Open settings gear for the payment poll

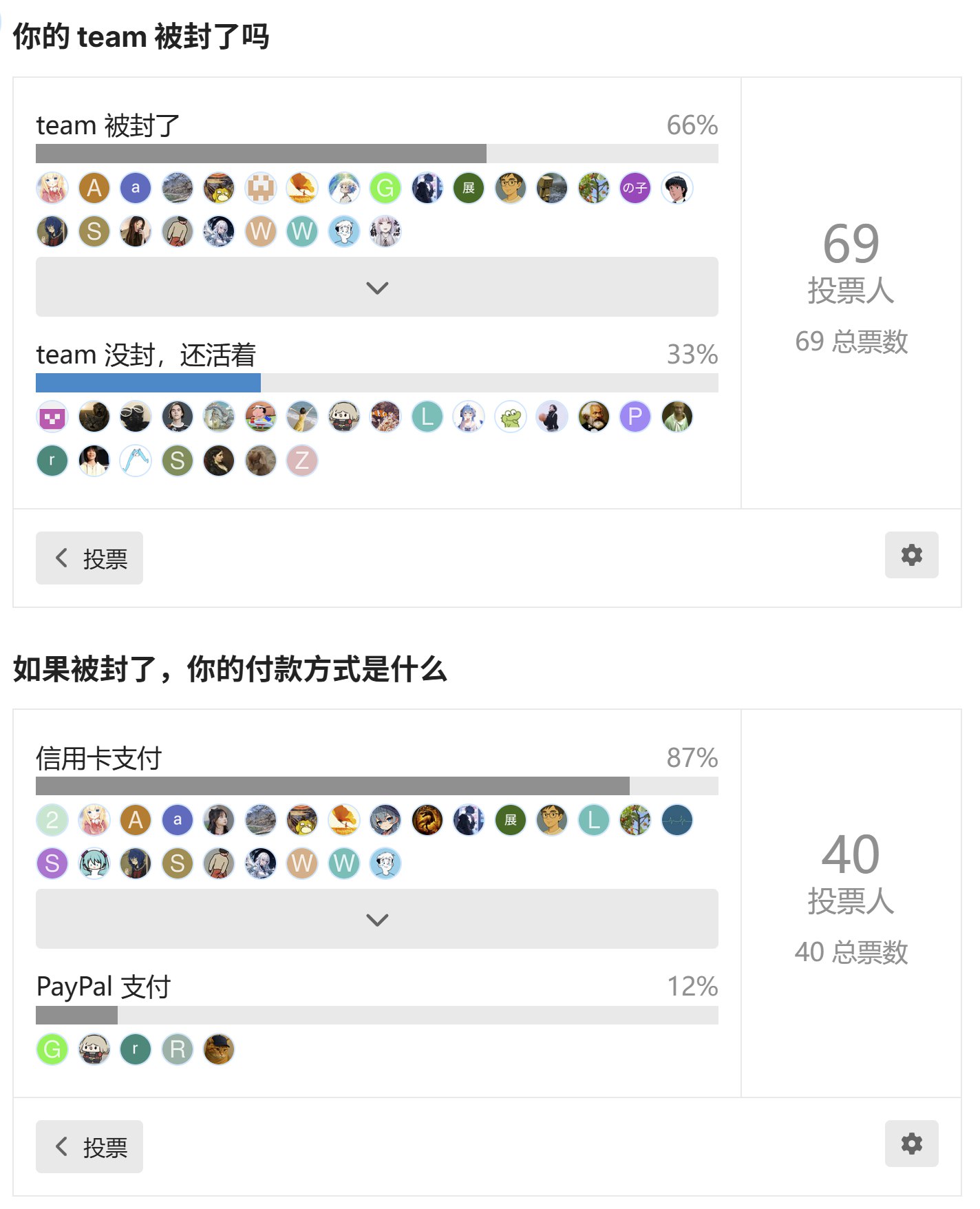tap(911, 1144)
